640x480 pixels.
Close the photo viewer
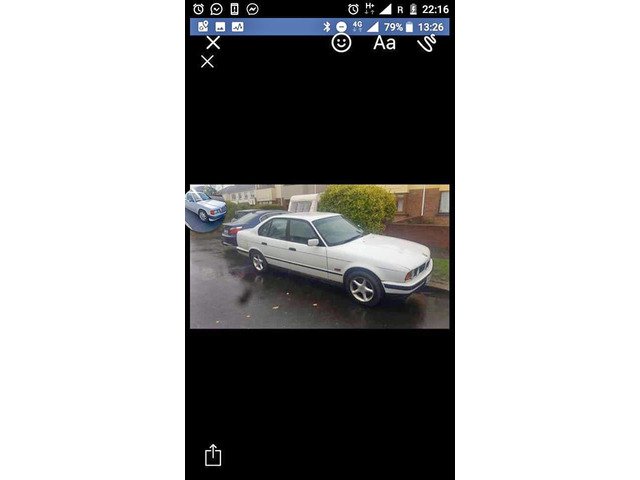point(207,62)
